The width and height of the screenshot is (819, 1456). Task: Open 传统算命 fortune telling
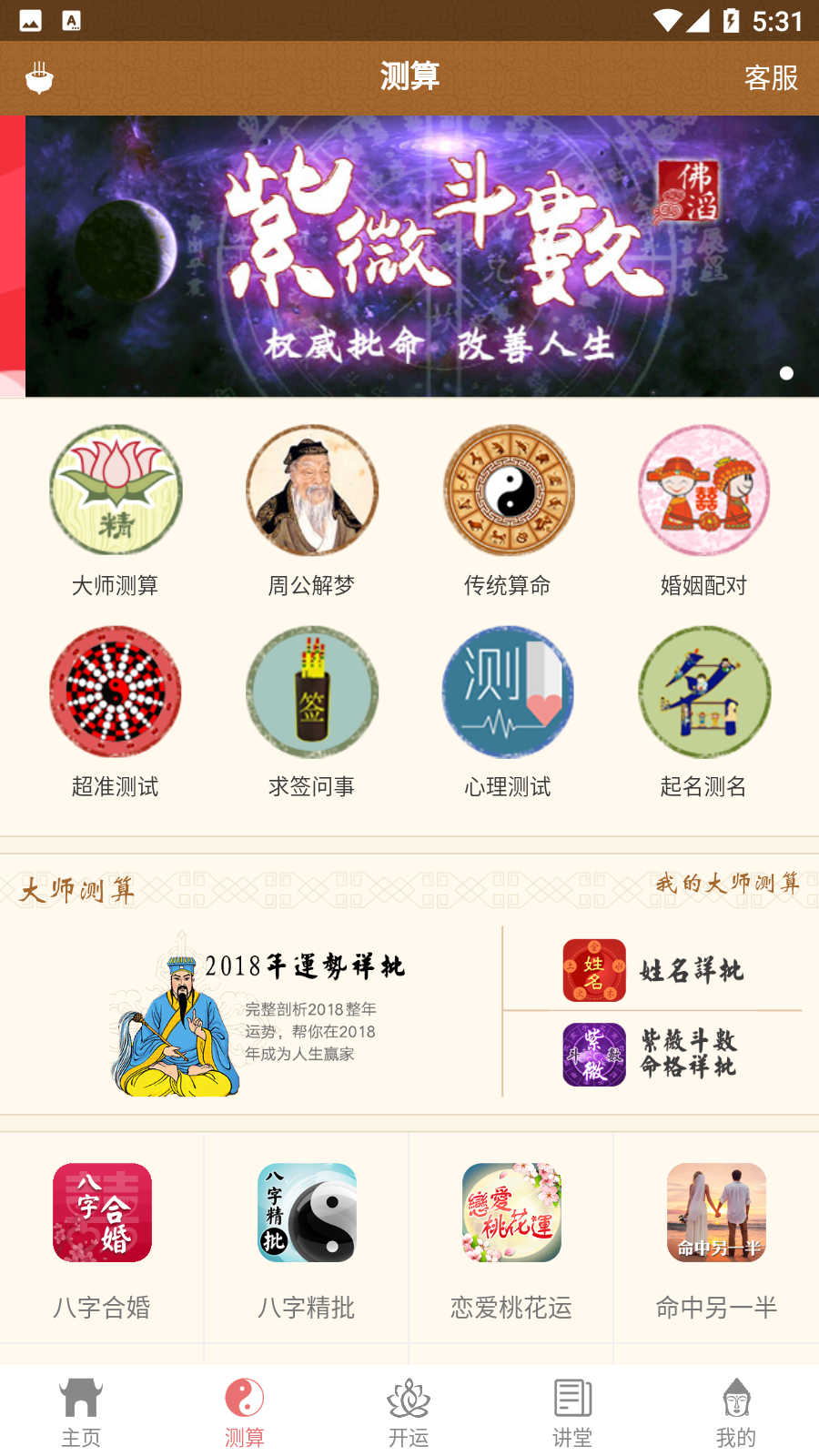click(508, 510)
